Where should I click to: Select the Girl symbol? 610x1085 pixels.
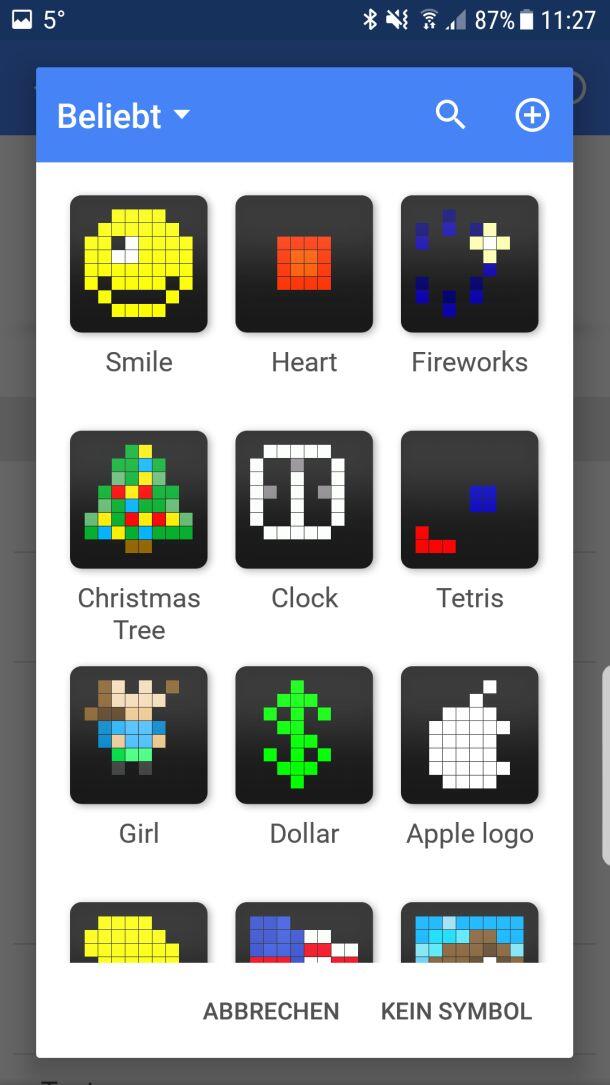pos(139,735)
